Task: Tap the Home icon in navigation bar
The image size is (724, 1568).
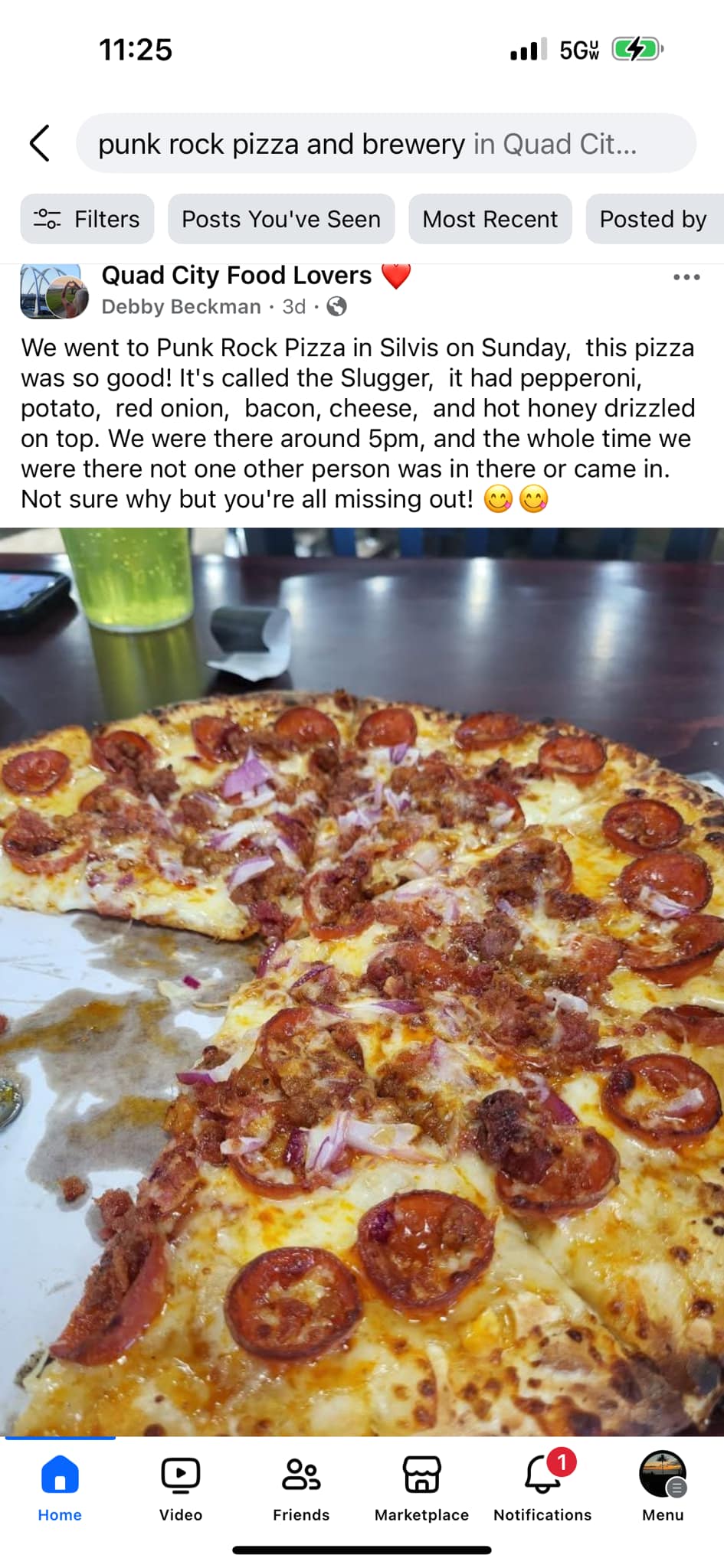Action: pyautogui.click(x=60, y=1472)
